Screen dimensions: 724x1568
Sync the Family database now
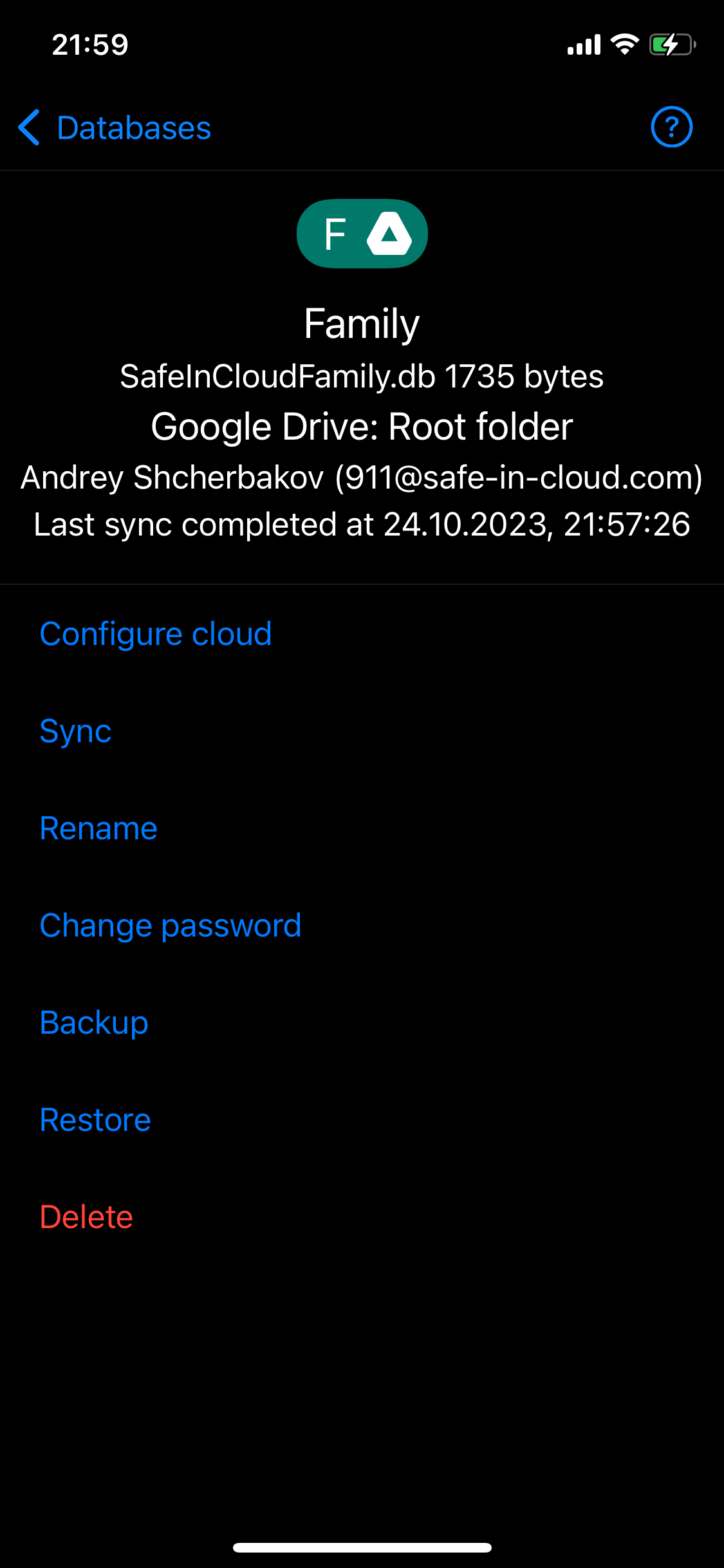coord(76,731)
